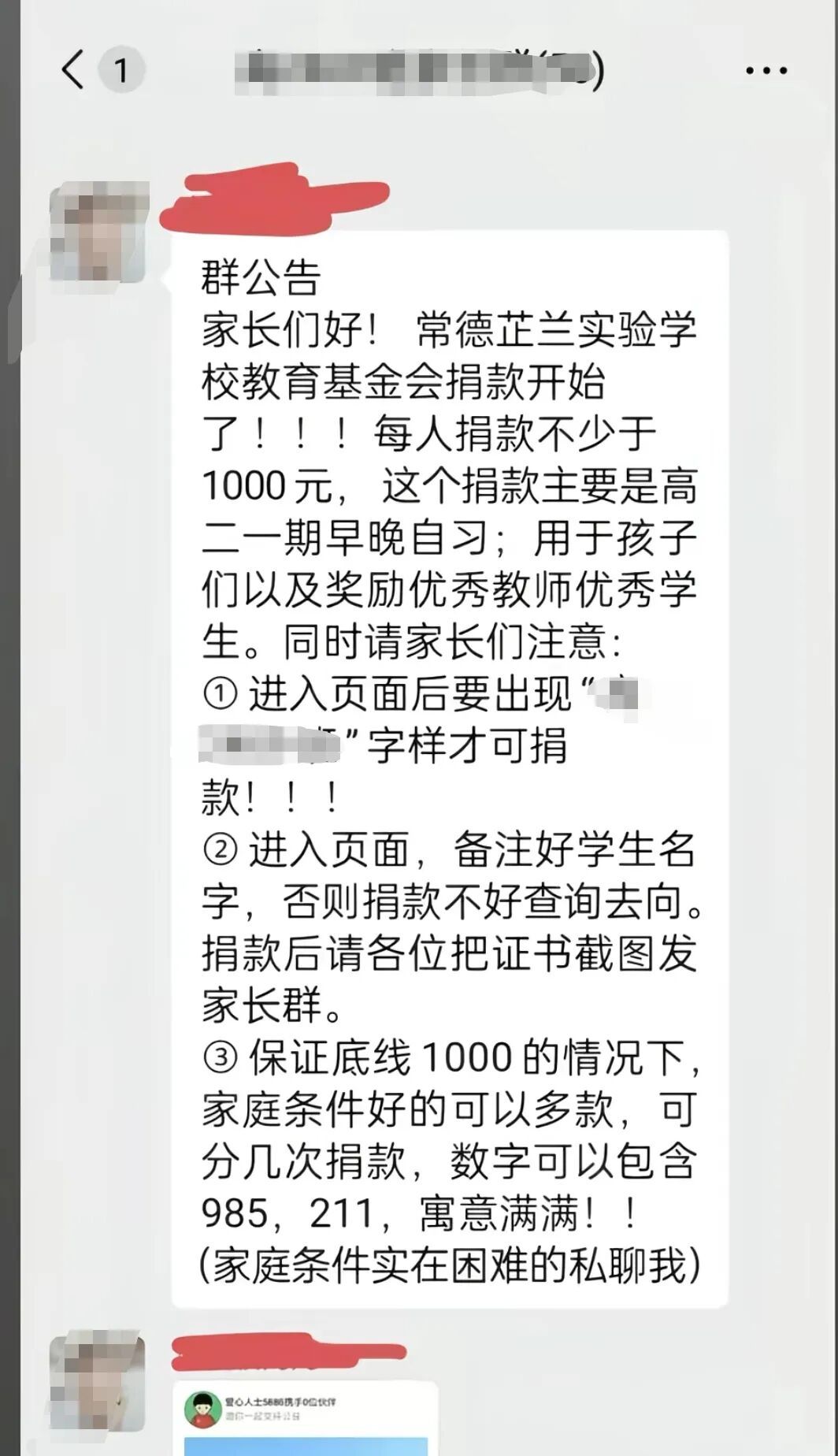838x1456 pixels.
Task: Tap the back arrow at top left
Action: 73,69
